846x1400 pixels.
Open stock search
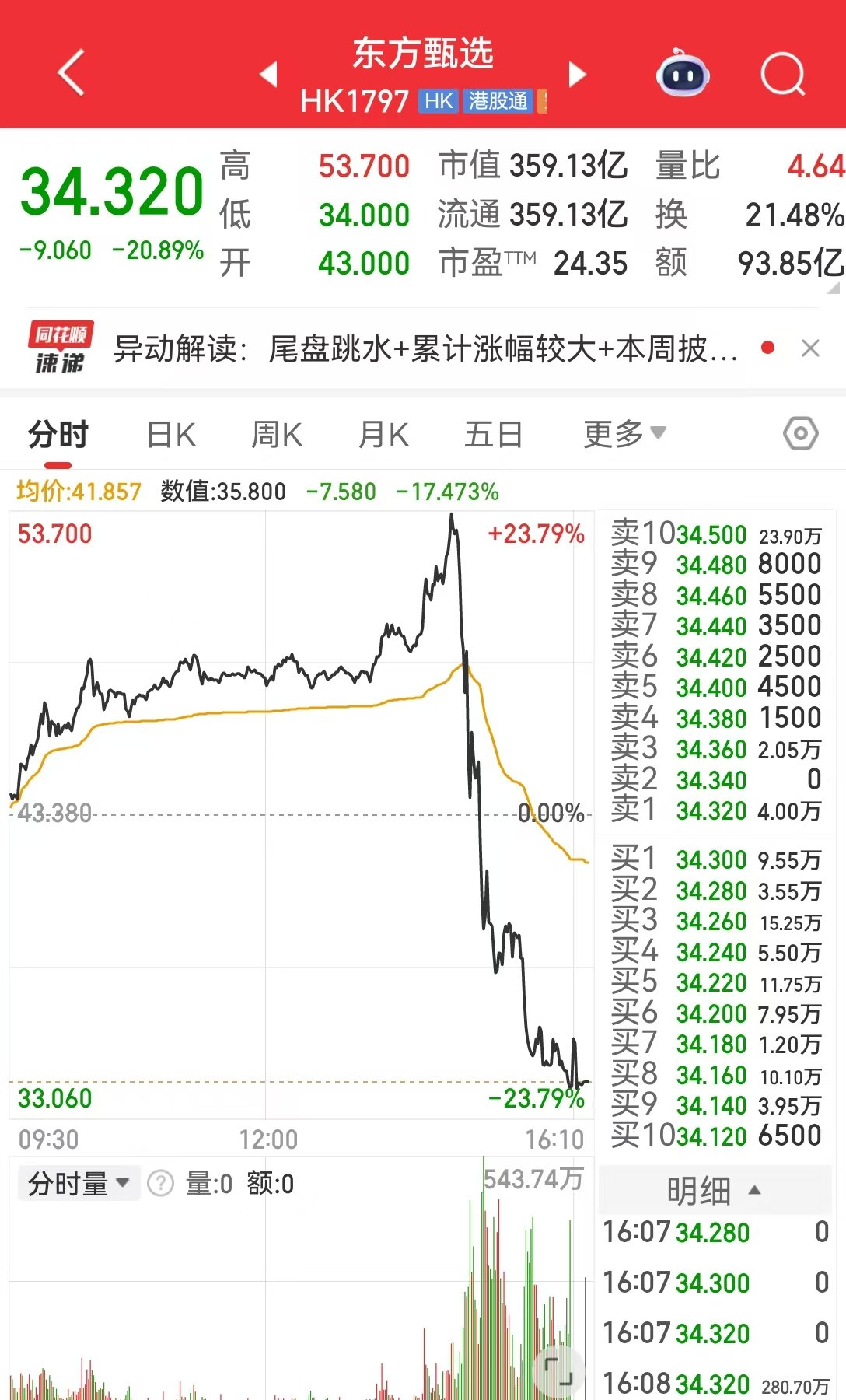click(x=782, y=74)
